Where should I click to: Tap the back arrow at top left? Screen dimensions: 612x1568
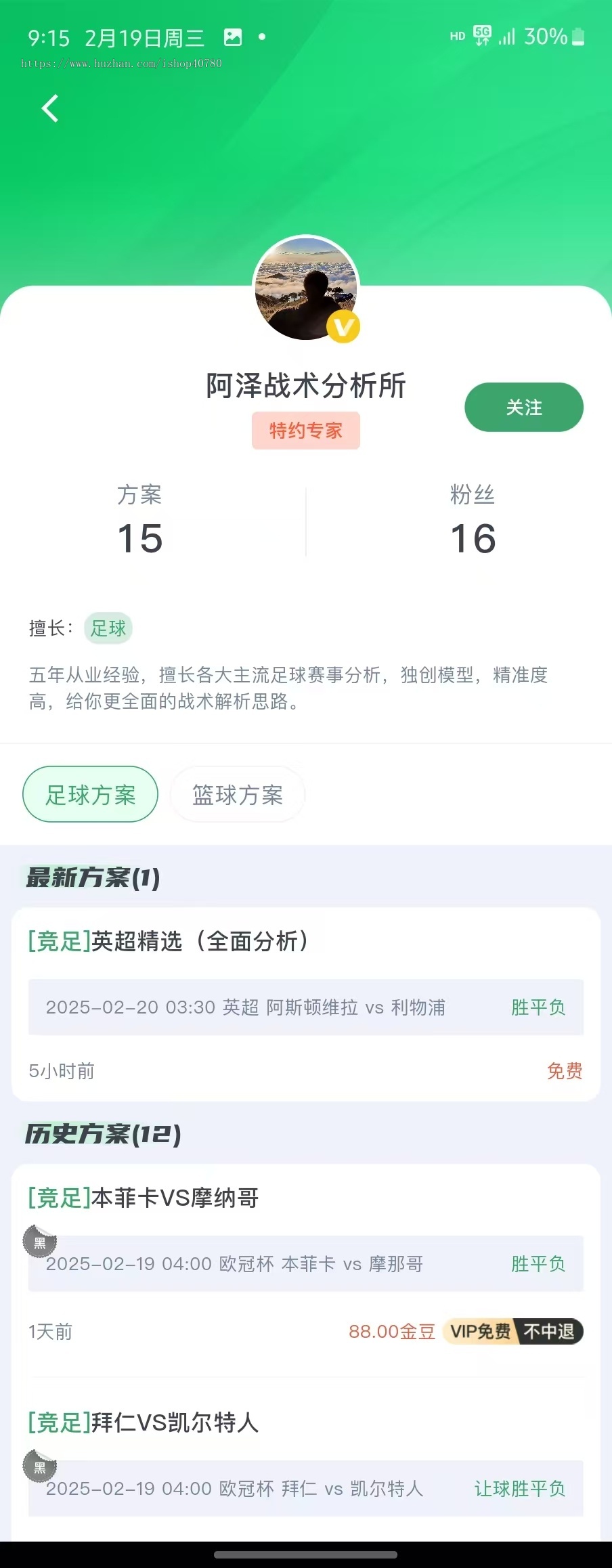click(48, 108)
